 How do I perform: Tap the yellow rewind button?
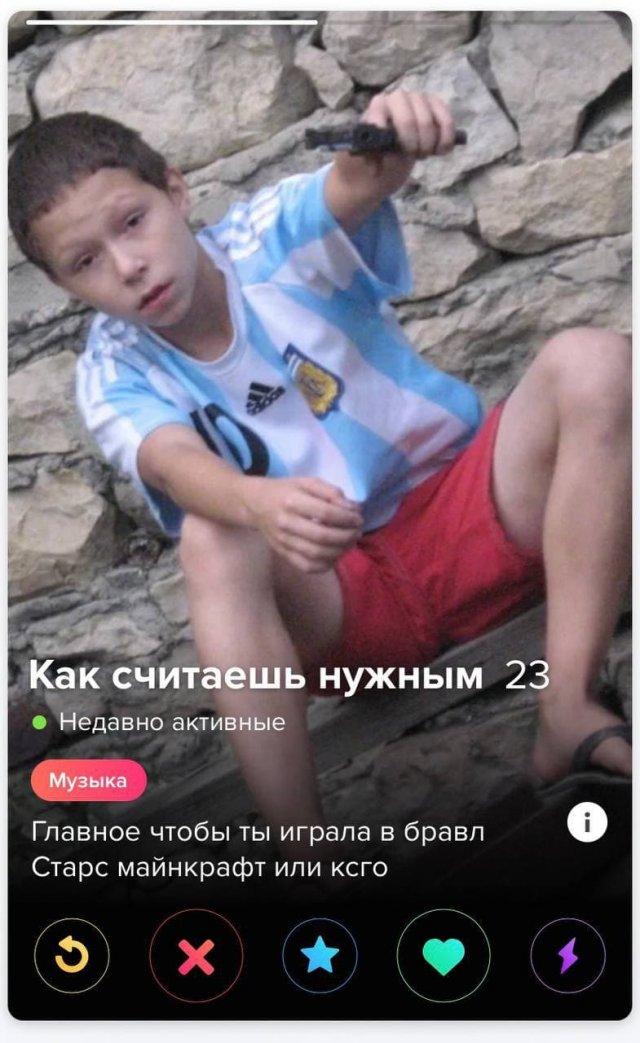[72, 955]
